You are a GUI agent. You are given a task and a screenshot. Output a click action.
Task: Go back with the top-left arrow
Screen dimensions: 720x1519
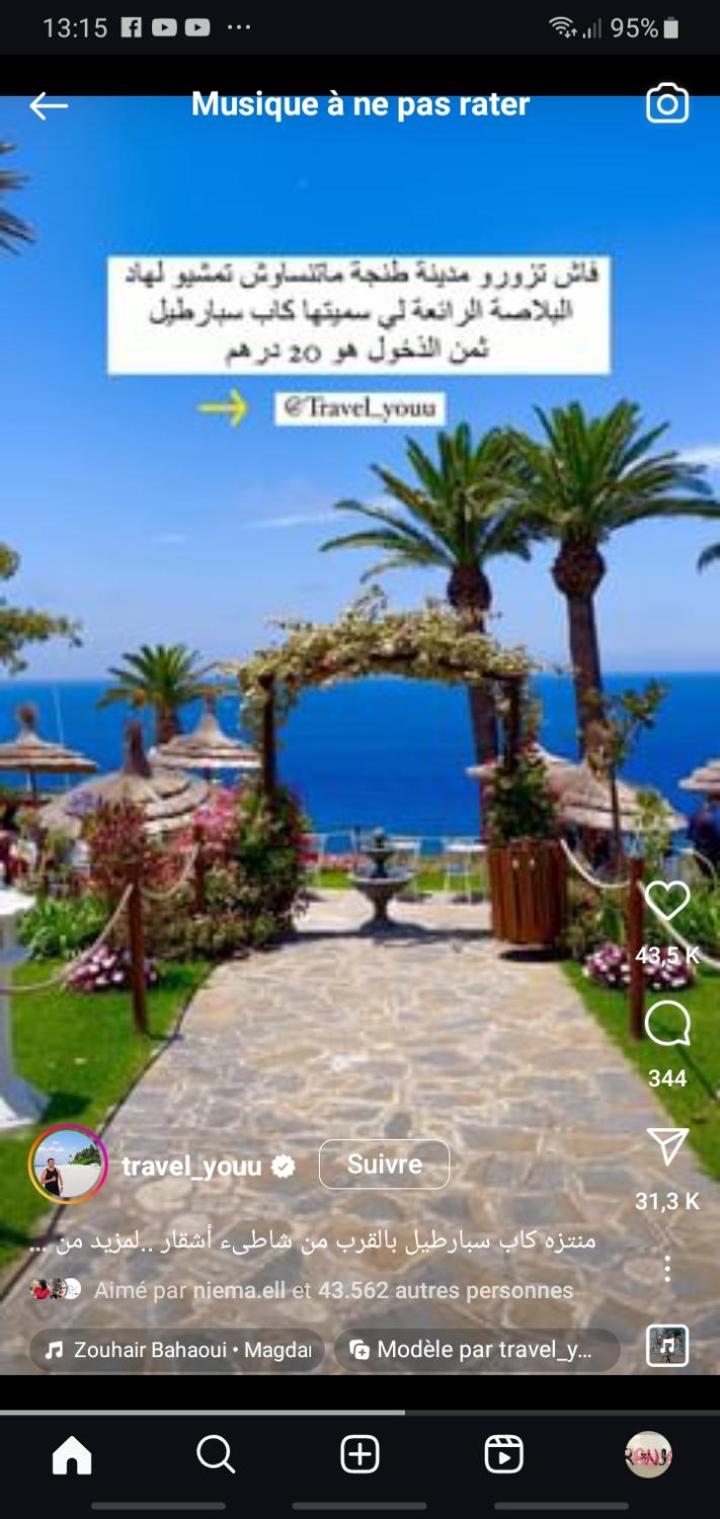pyautogui.click(x=48, y=105)
